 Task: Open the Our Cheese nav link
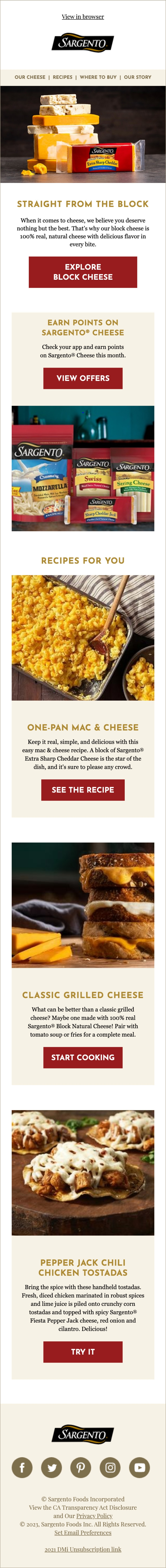(30, 77)
